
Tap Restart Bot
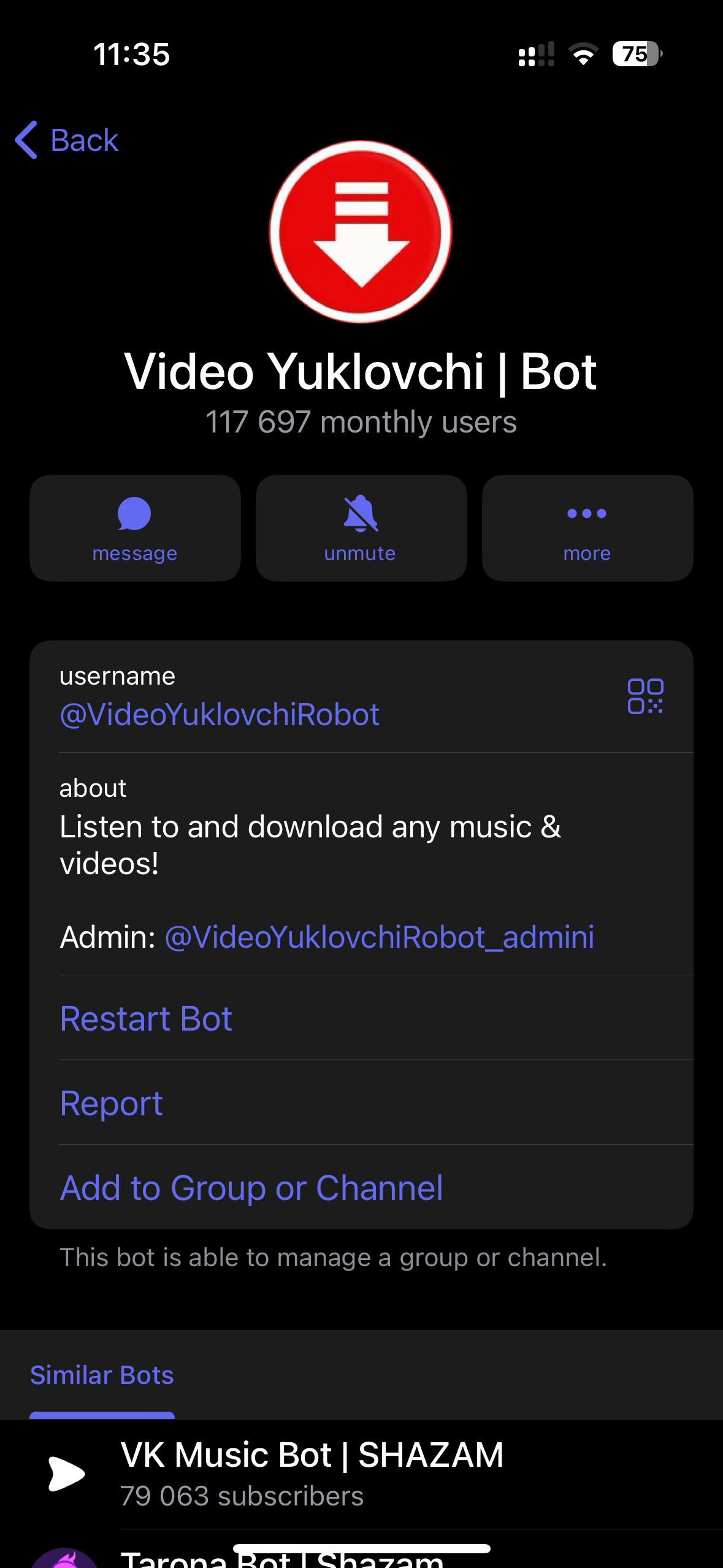click(x=145, y=1018)
